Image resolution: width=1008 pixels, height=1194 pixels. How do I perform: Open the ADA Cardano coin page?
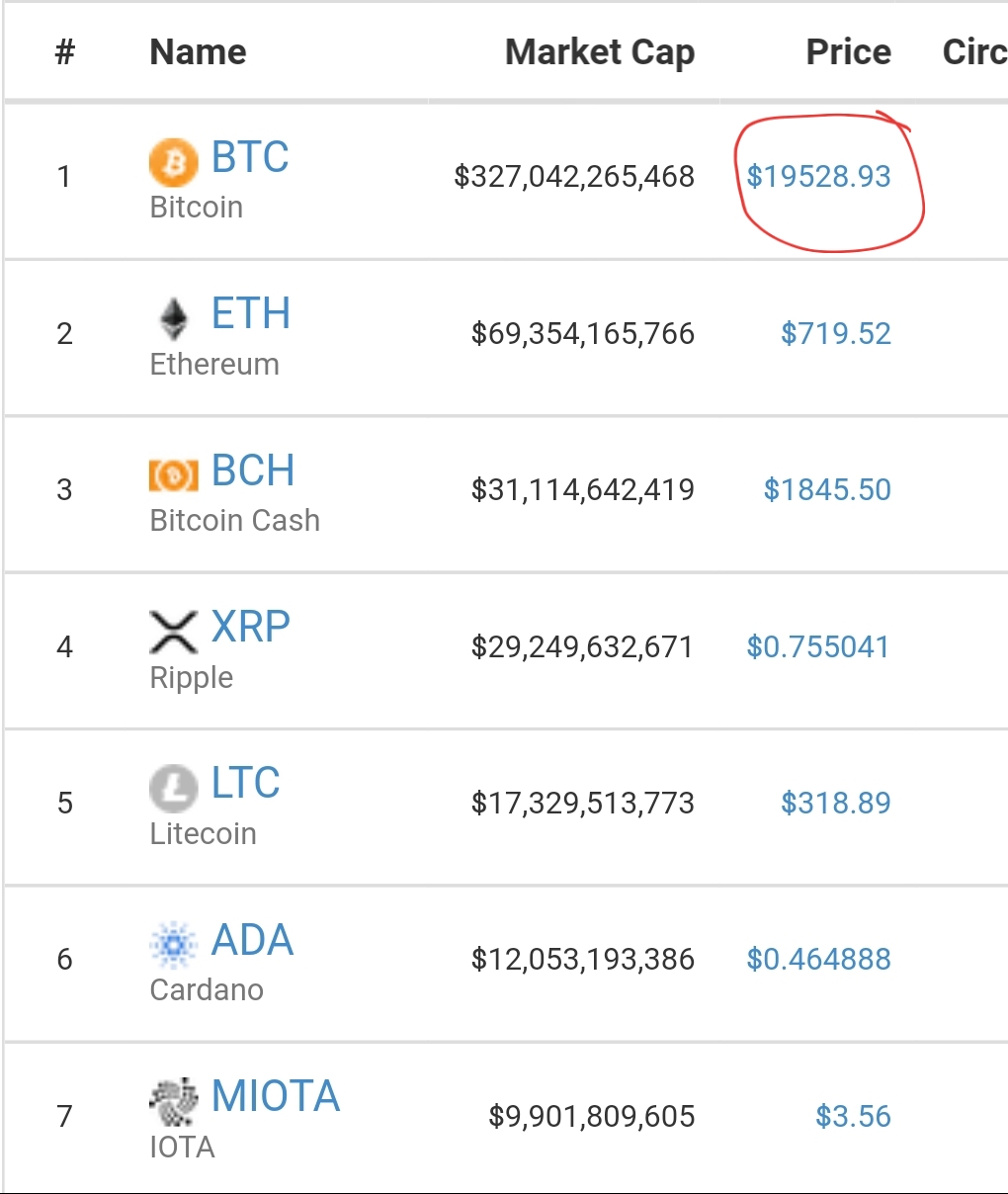tap(252, 940)
